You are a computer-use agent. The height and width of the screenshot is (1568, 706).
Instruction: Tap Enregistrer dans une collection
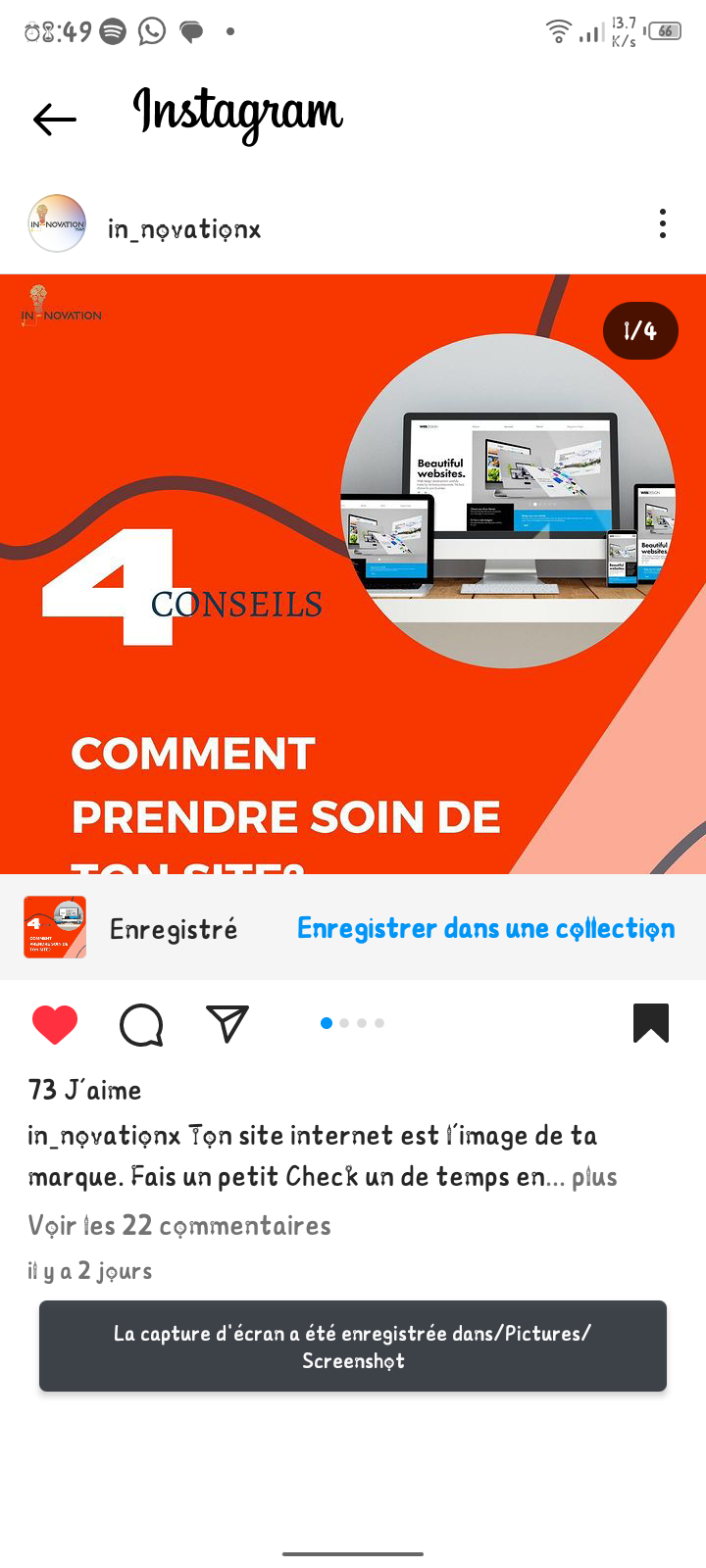[x=485, y=928]
